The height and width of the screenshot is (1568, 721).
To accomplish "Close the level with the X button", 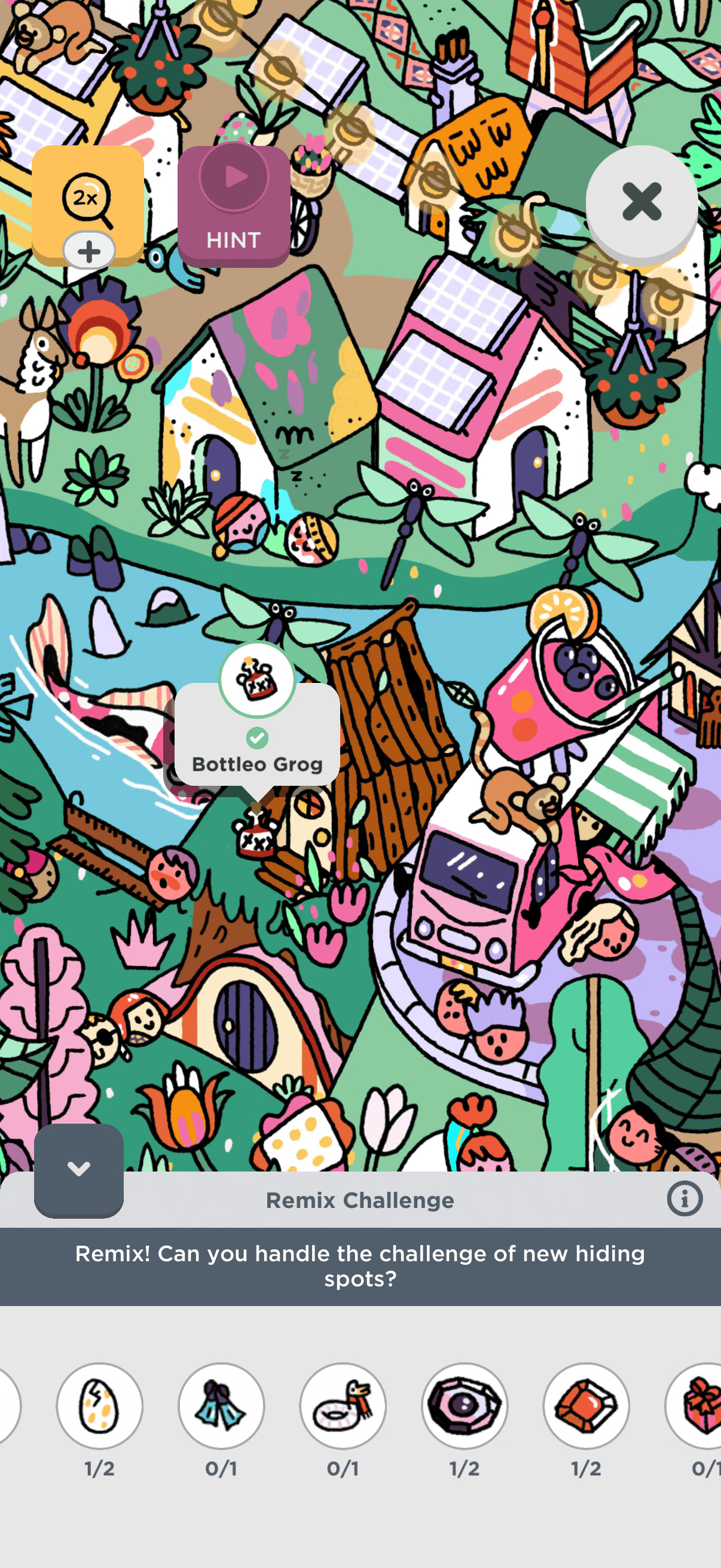I will pos(641,202).
